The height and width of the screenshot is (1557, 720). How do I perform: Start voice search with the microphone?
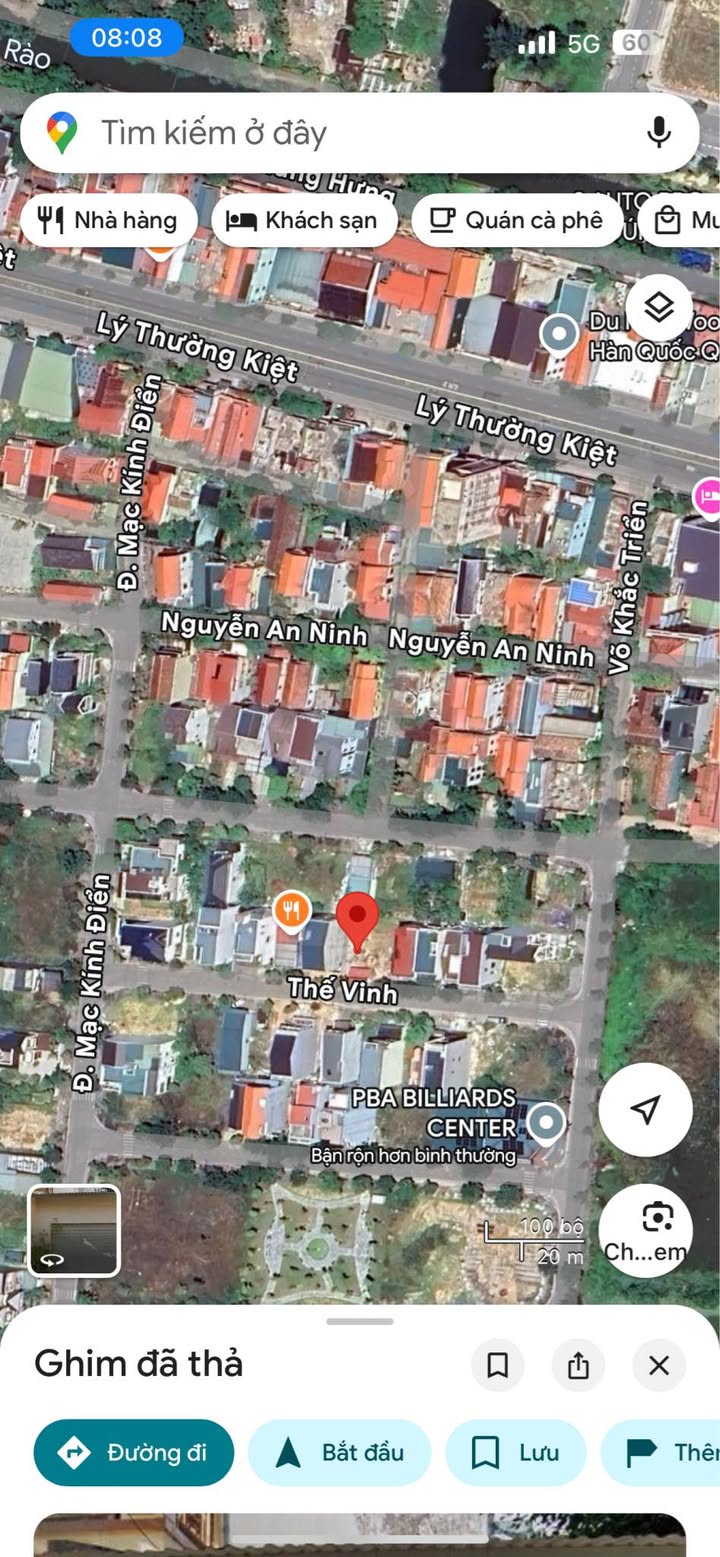pos(658,133)
